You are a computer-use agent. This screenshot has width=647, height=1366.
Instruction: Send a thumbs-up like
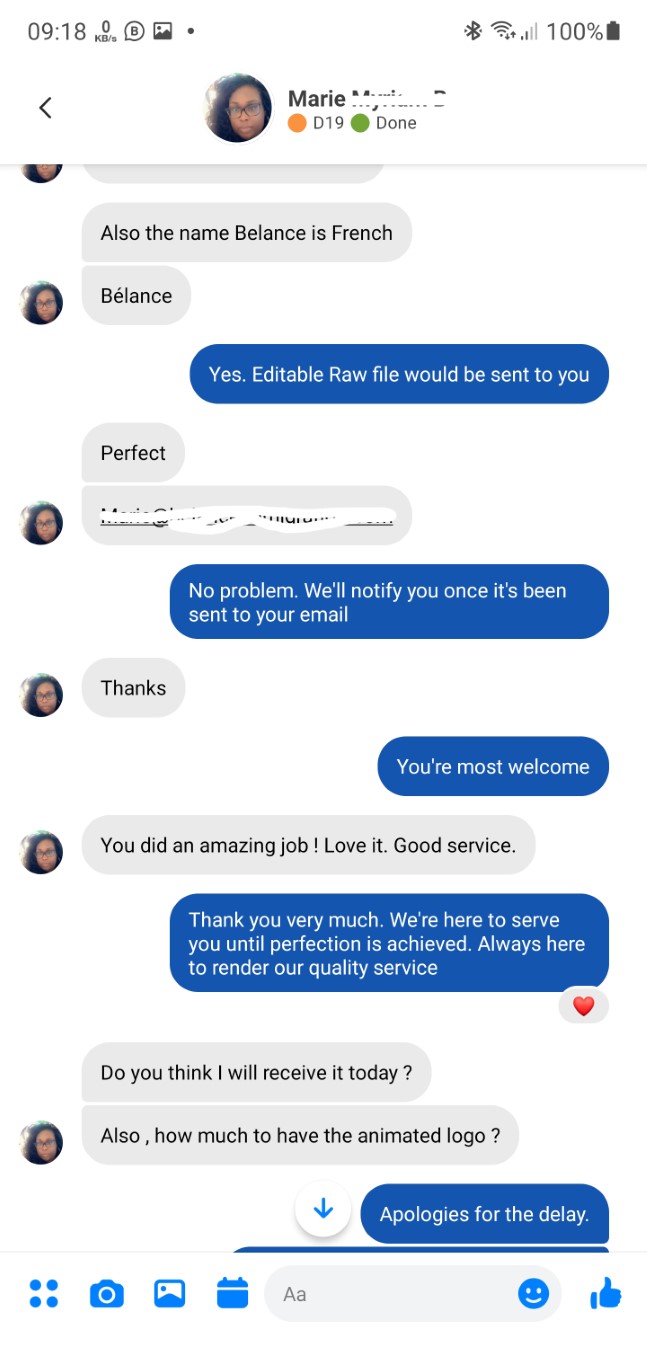[606, 1294]
